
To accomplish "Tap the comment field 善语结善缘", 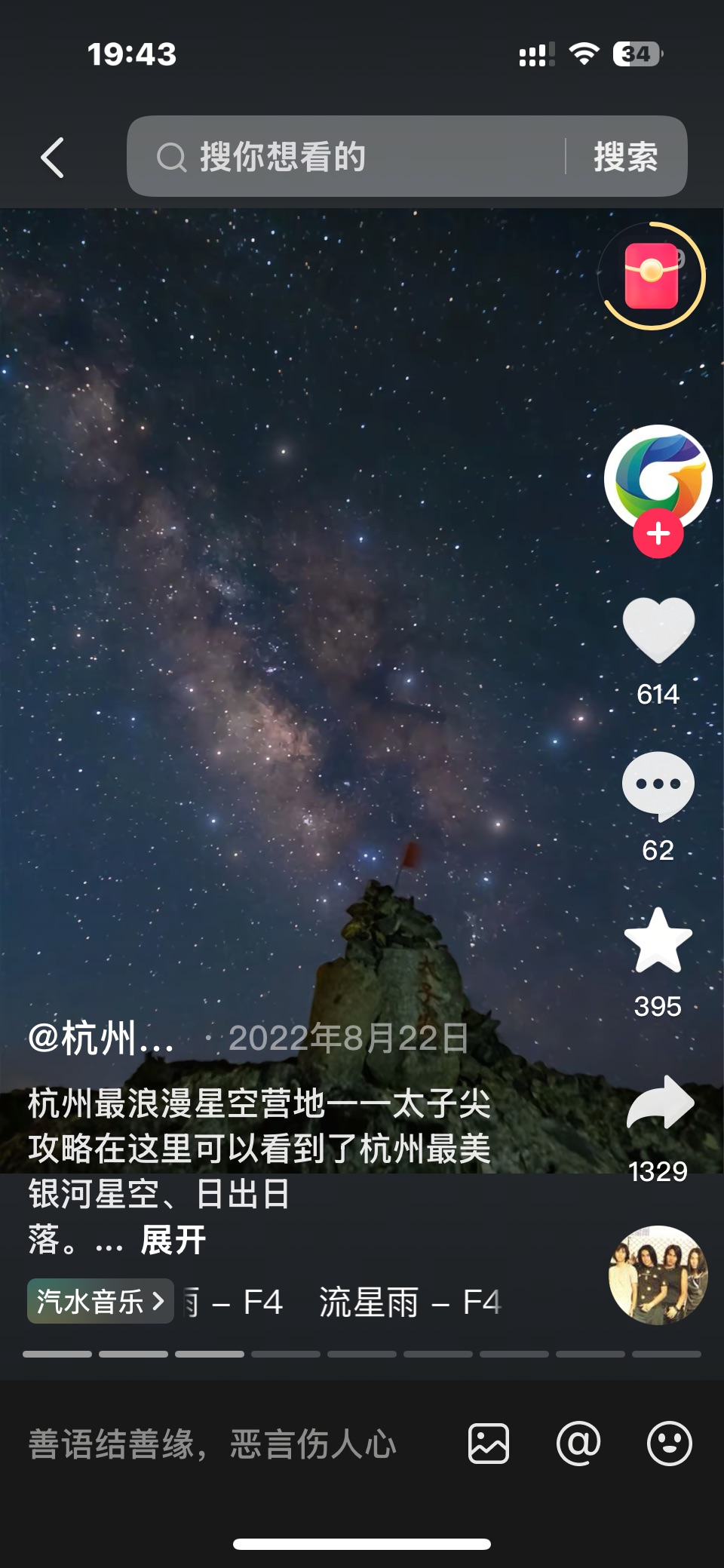I will [213, 1444].
